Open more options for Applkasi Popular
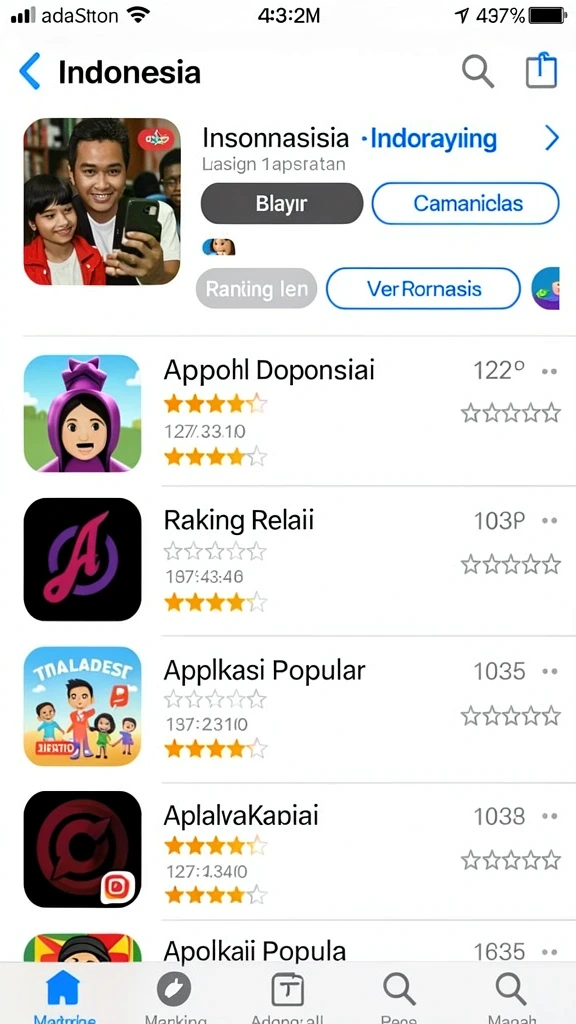576x1024 pixels. pos(550,671)
